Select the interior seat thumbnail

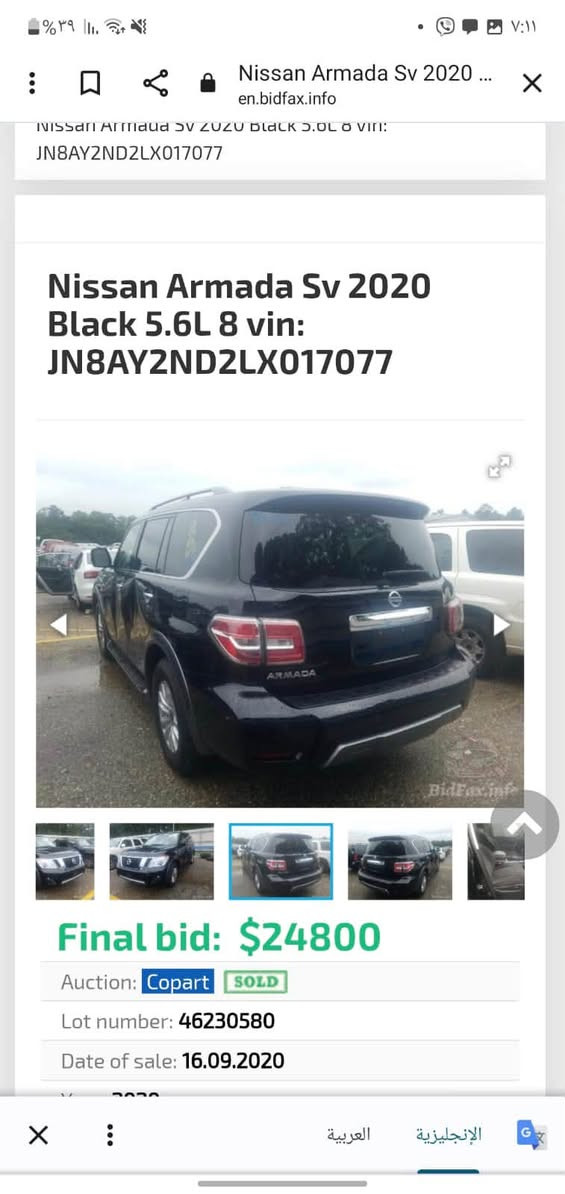click(x=496, y=861)
